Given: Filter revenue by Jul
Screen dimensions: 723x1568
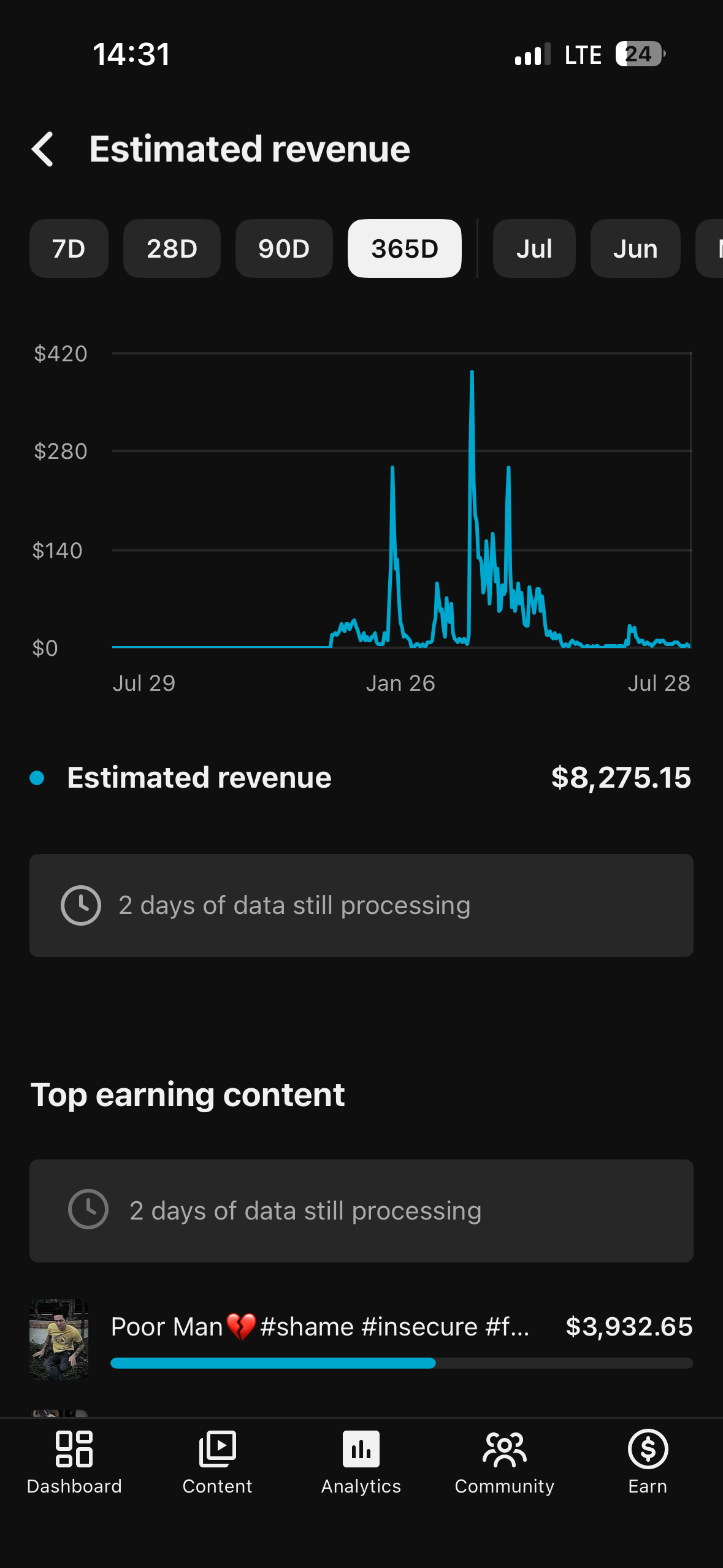Looking at the screenshot, I should (534, 248).
